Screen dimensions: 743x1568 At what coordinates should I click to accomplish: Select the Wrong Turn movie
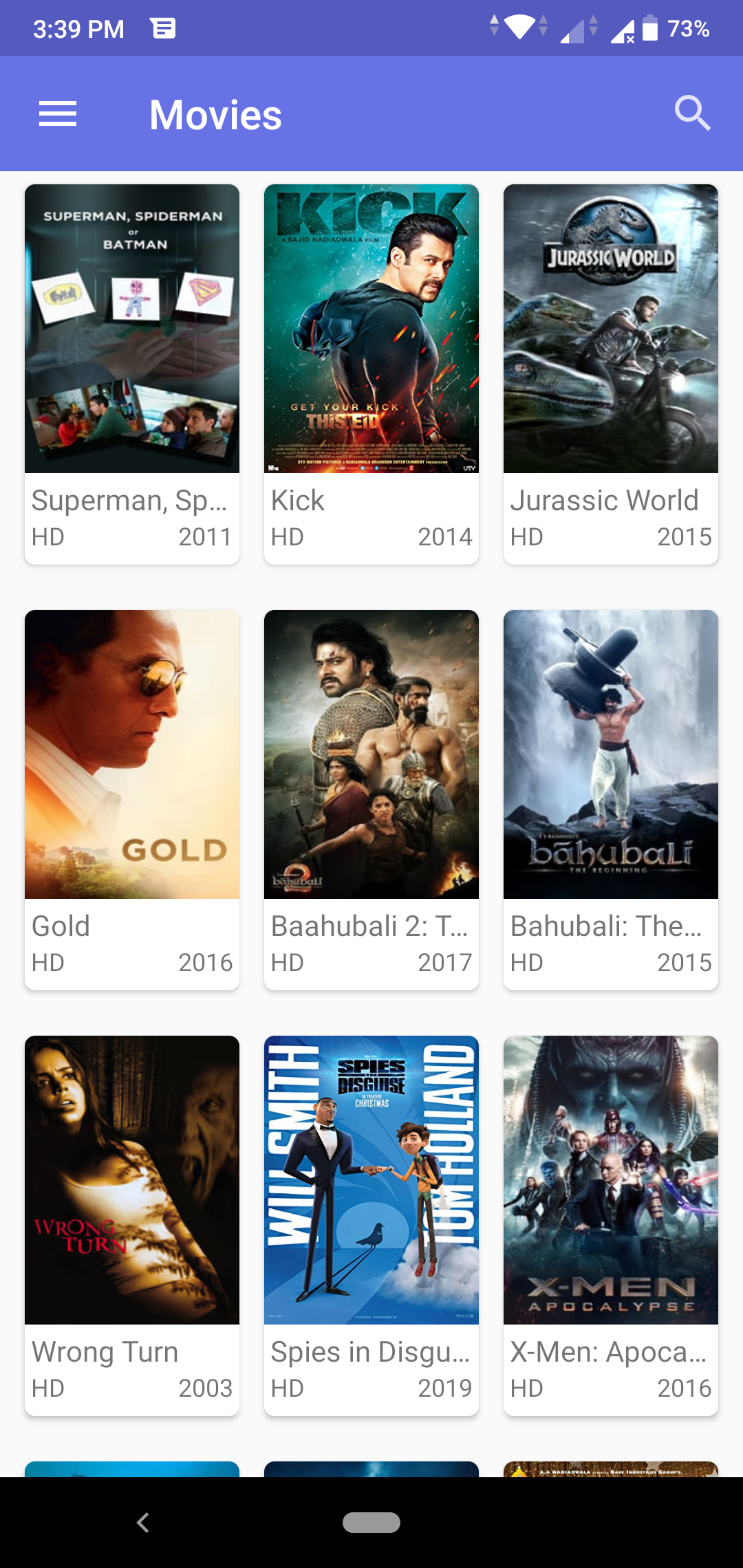click(132, 1226)
